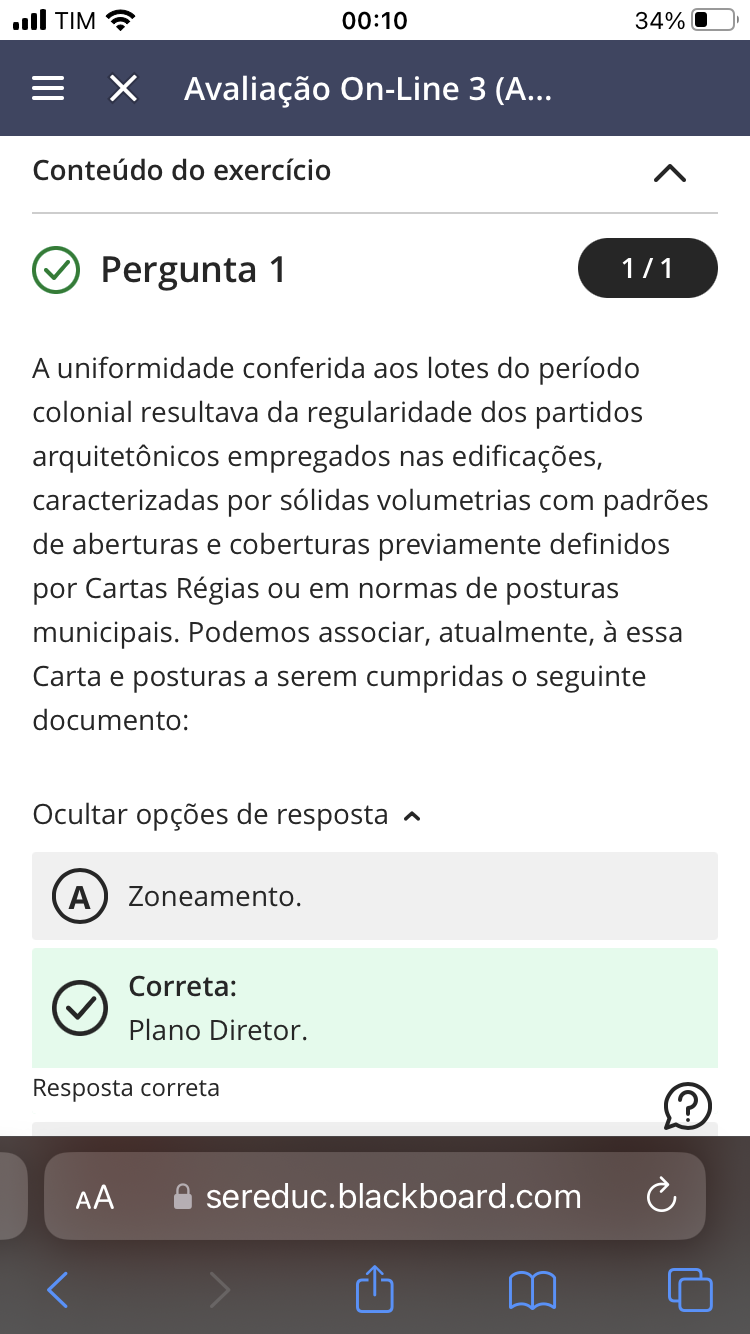Open Safari bookmarks
This screenshot has width=750, height=1334.
point(532,1290)
